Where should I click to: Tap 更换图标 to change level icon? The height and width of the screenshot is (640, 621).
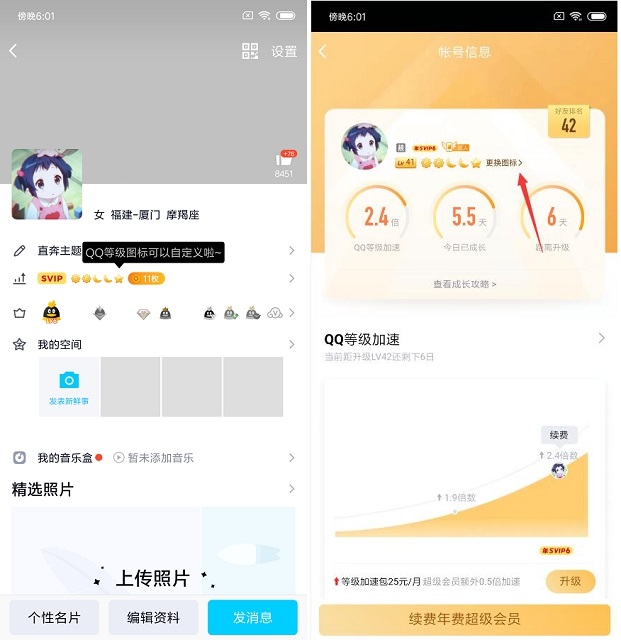[504, 162]
